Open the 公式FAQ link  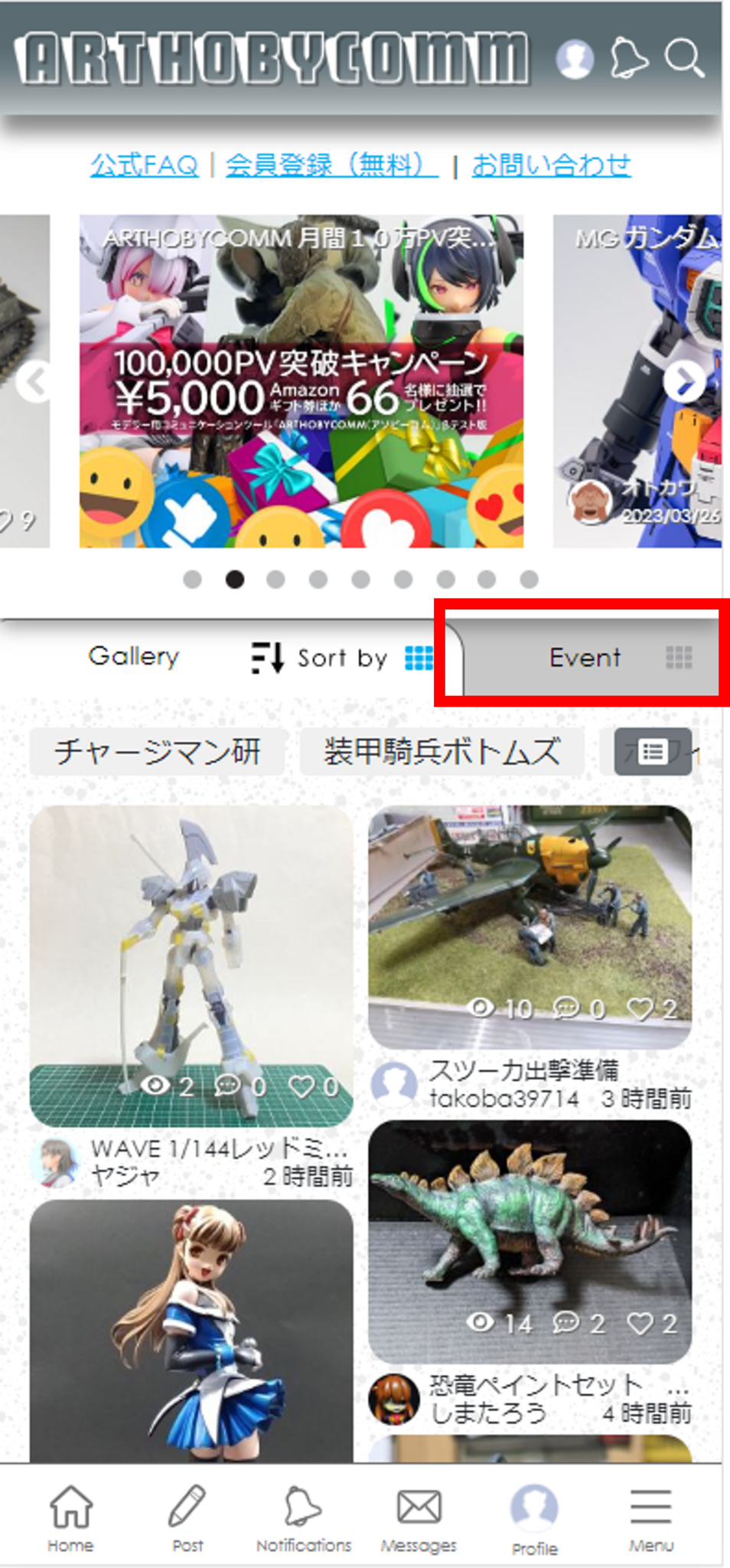click(145, 164)
